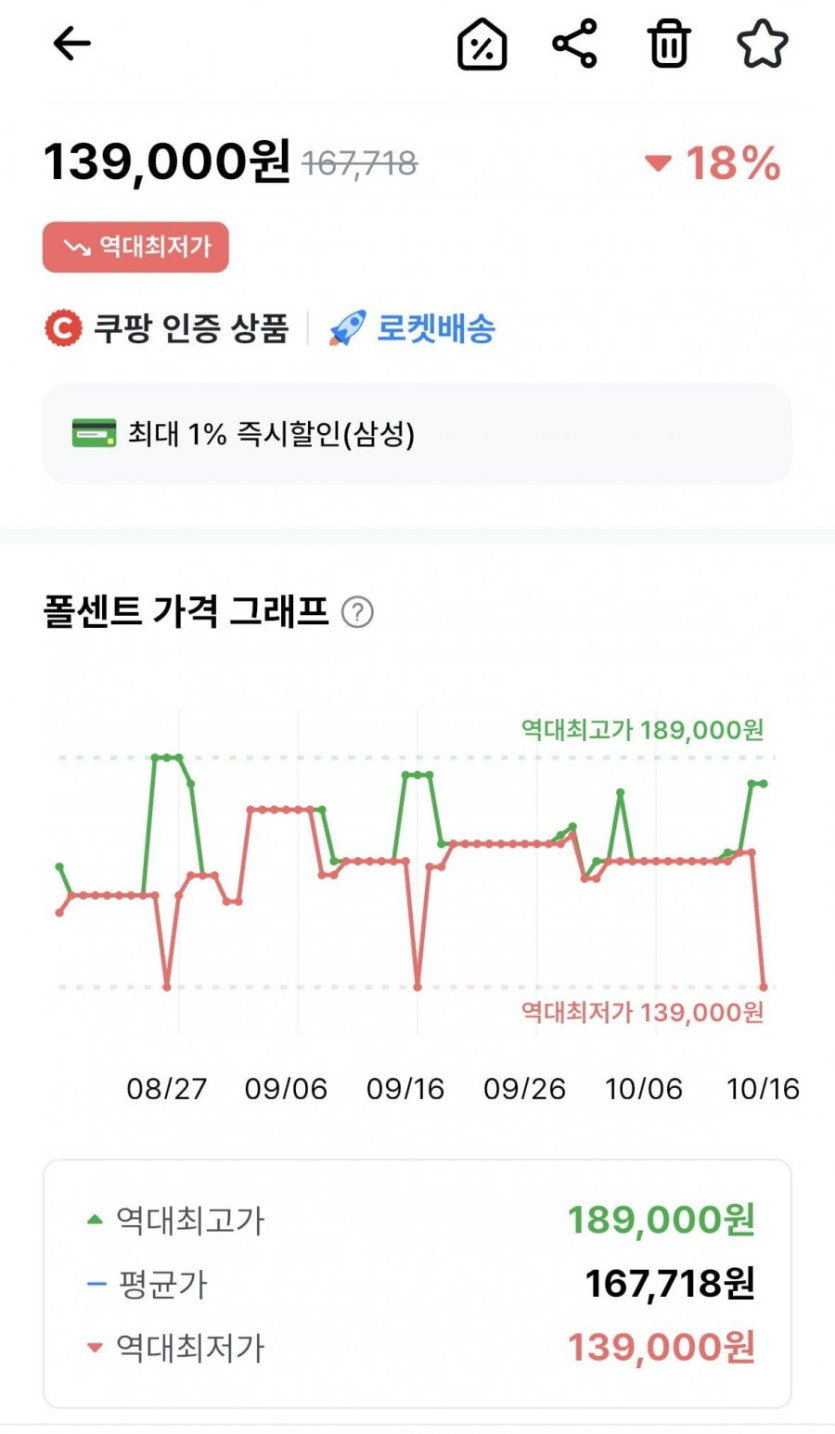Open help for 폴센트 가격 그래프
835x1434 pixels.
click(357, 612)
